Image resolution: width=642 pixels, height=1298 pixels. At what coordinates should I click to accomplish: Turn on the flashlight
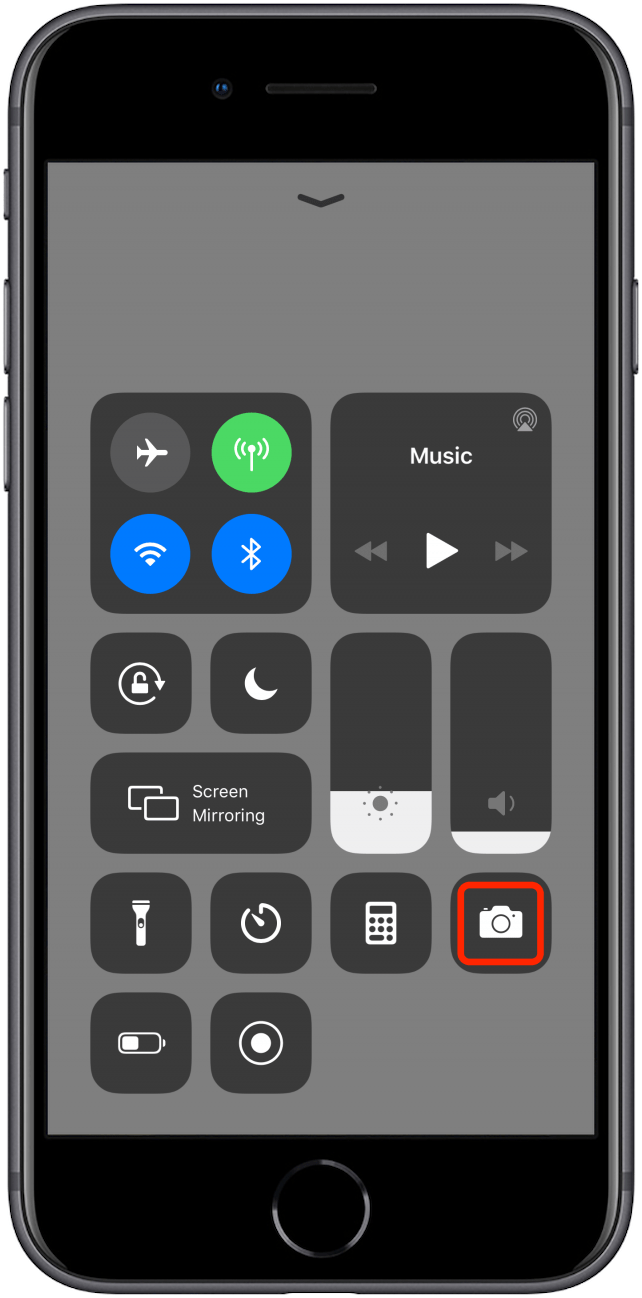point(141,923)
